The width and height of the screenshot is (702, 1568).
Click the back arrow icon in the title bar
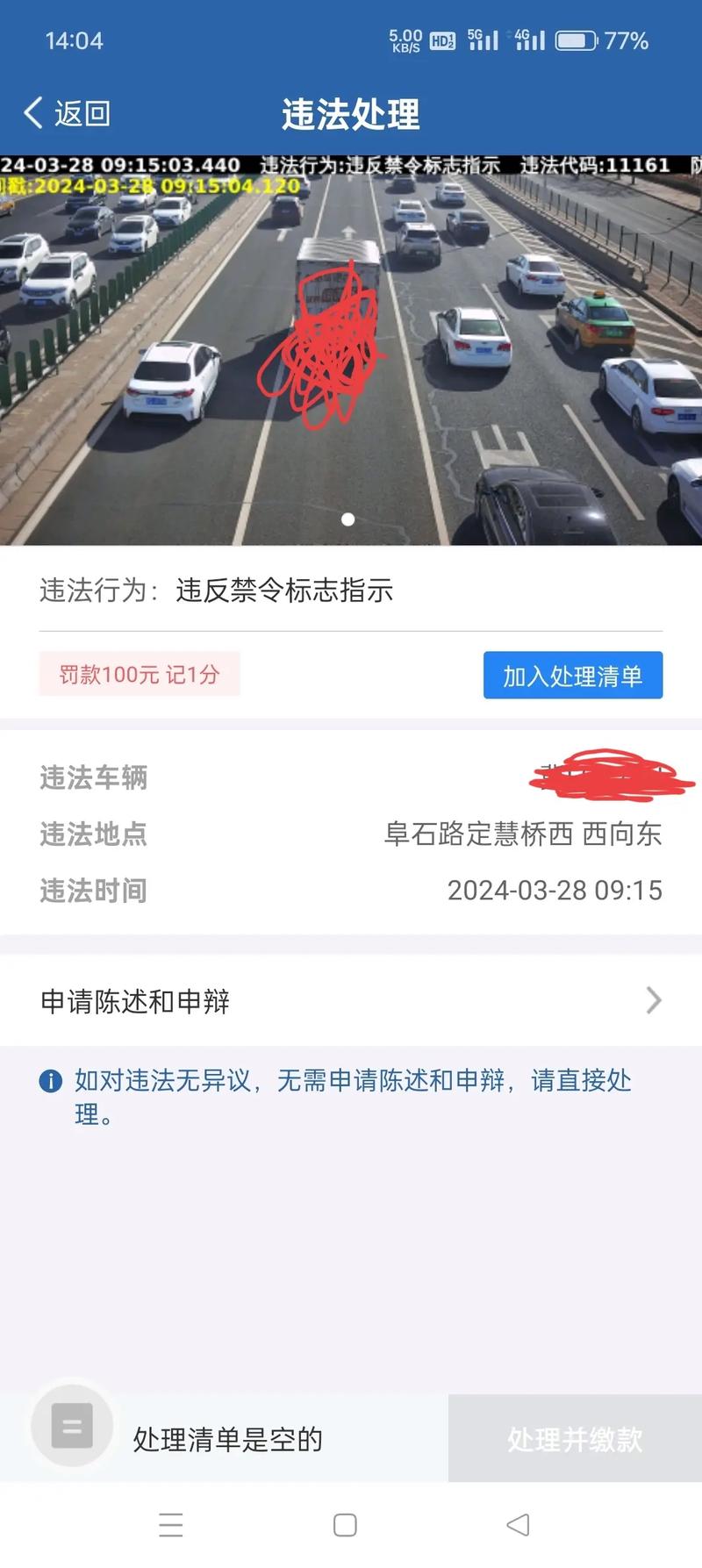pos(32,113)
